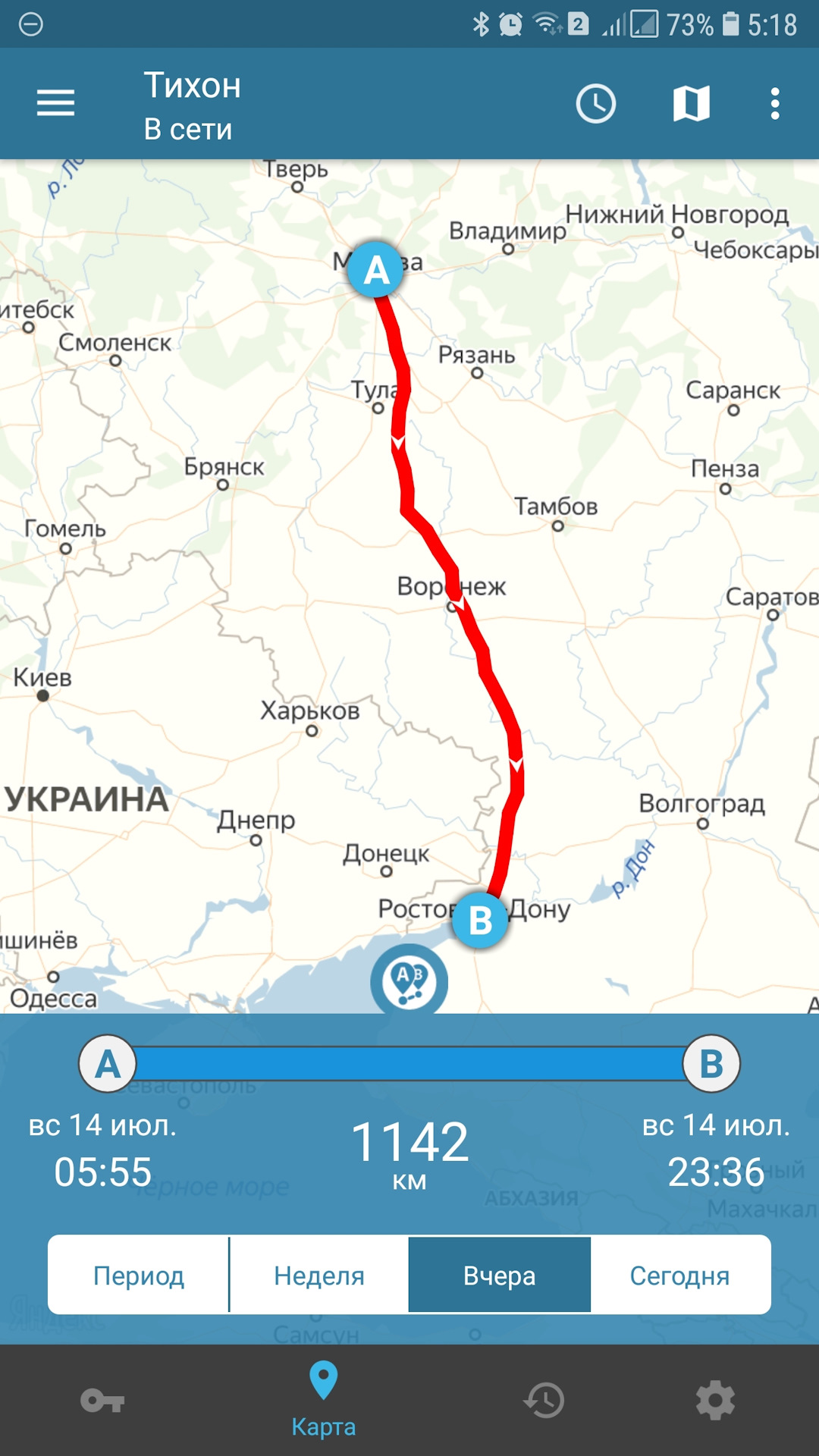Open the history tab in the bottom bar

[544, 1400]
